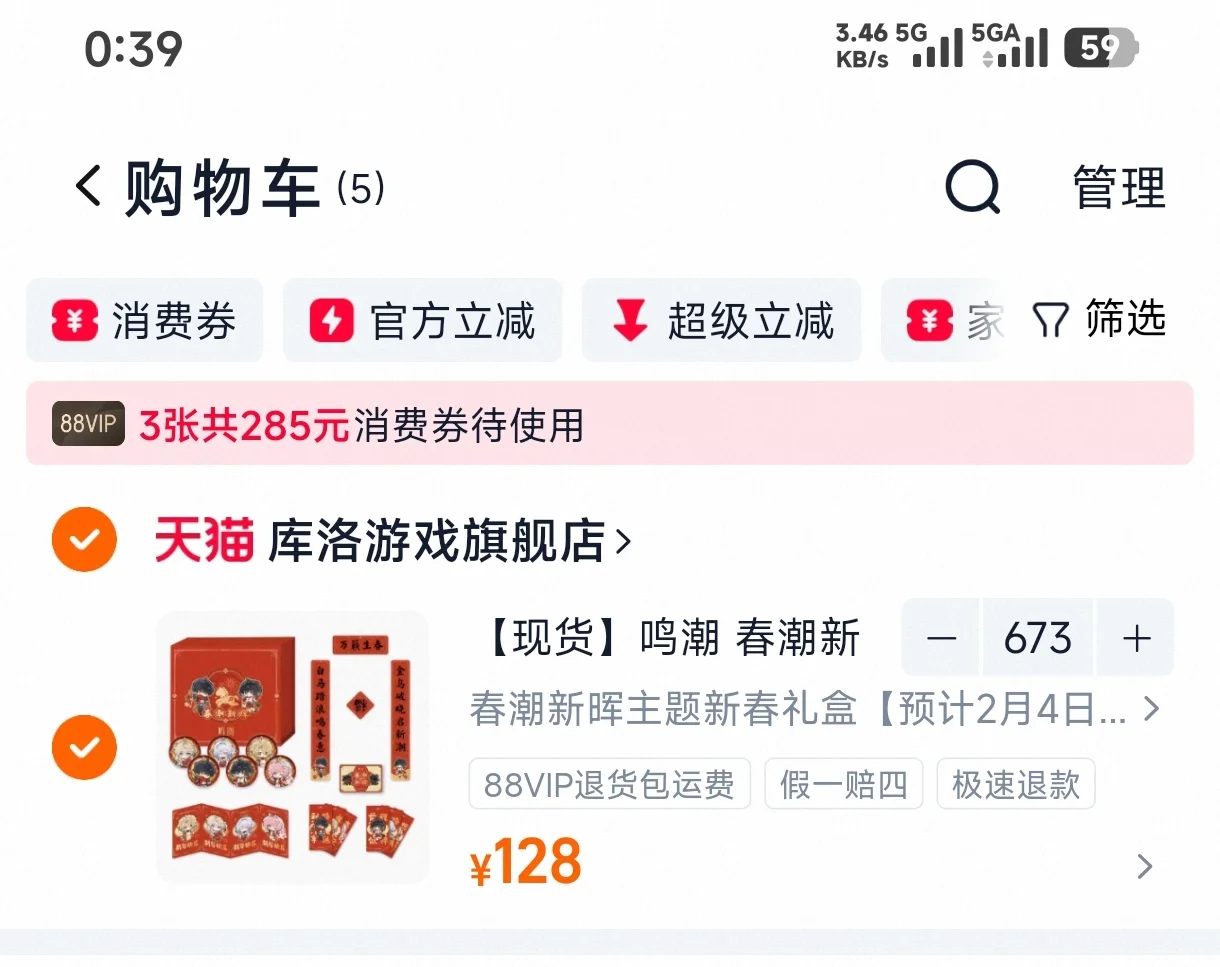Image resolution: width=1220 pixels, height=967 pixels.
Task: Open the 鸣潮 gift box product image
Action: 293,747
